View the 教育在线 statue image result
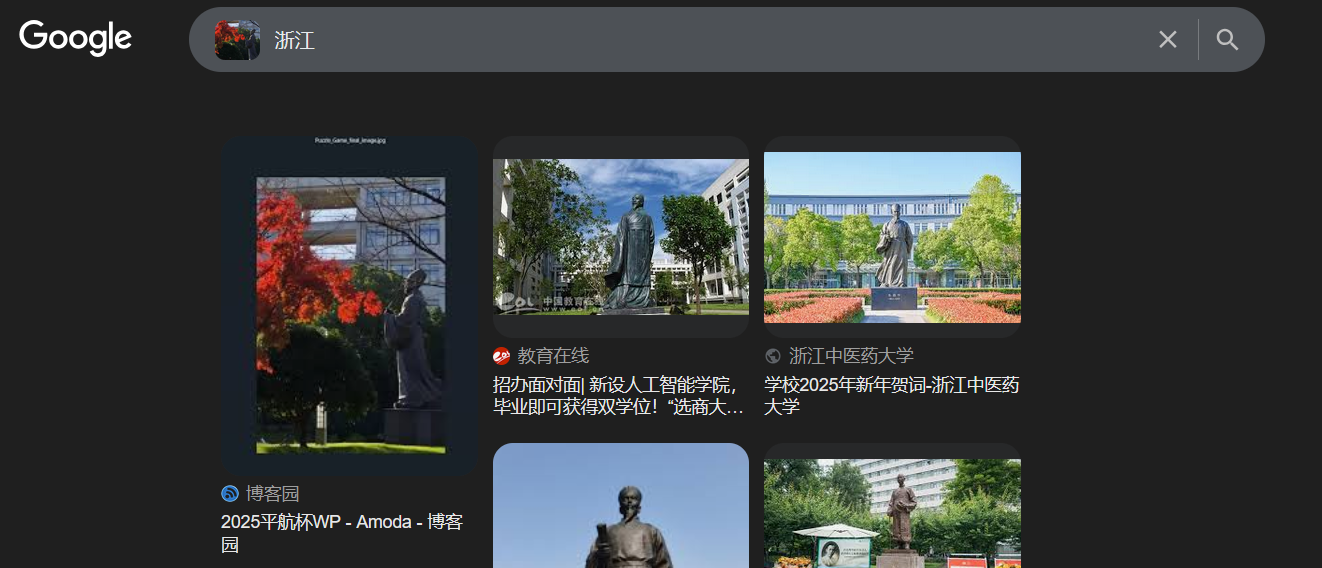This screenshot has height=568, width=1322. coord(621,237)
